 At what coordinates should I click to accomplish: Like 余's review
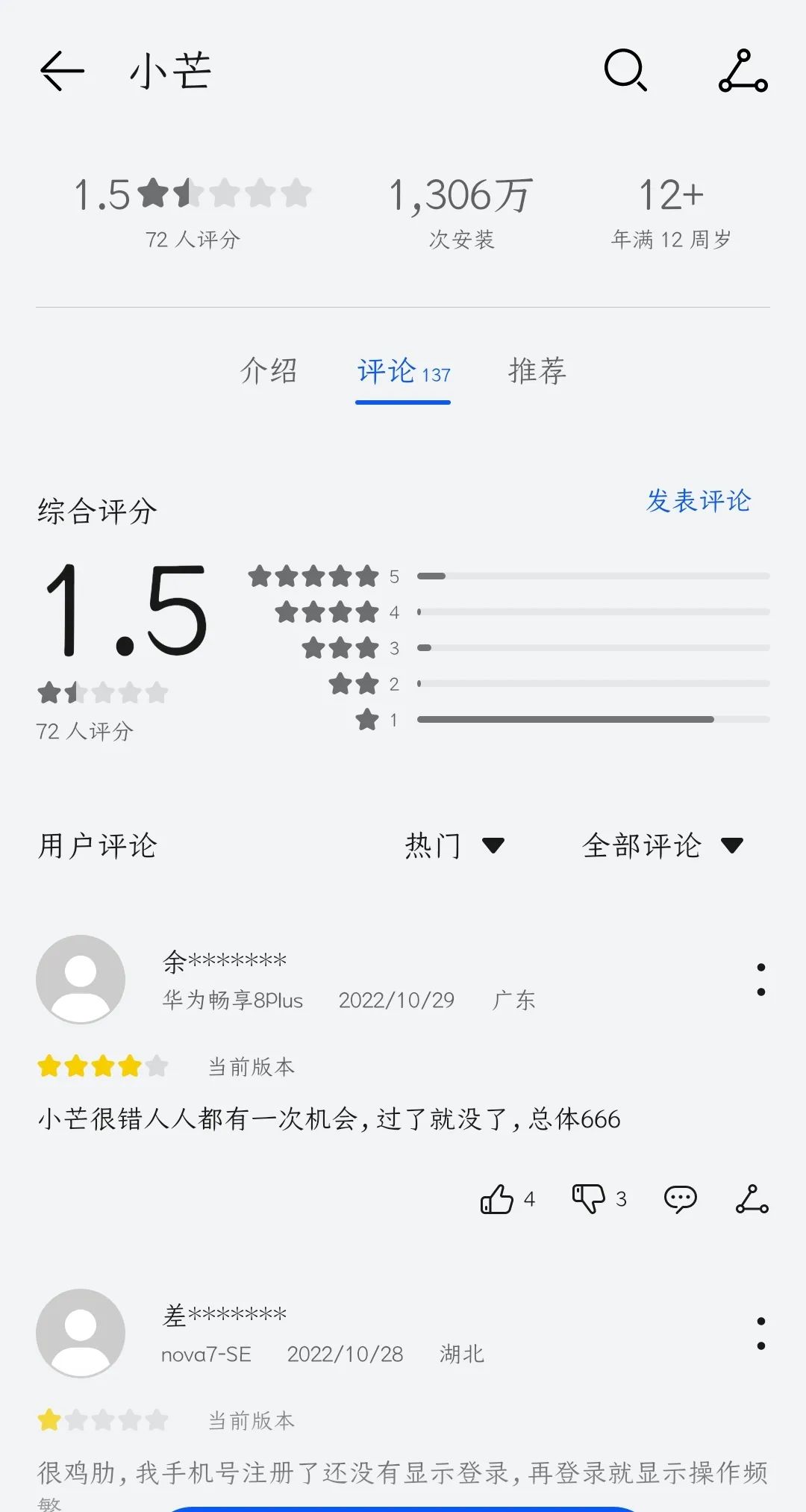507,1199
